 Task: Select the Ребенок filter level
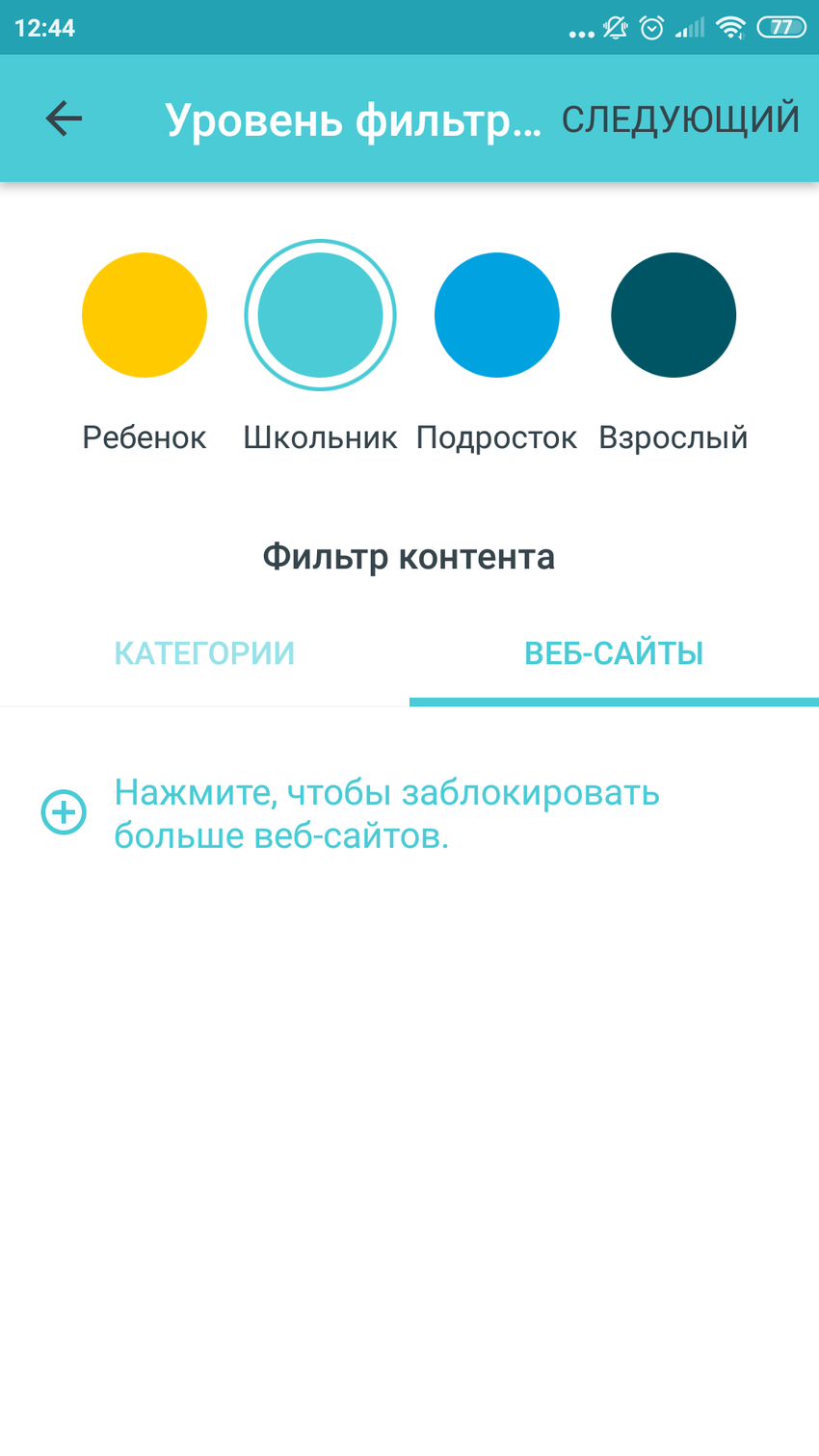coord(145,315)
